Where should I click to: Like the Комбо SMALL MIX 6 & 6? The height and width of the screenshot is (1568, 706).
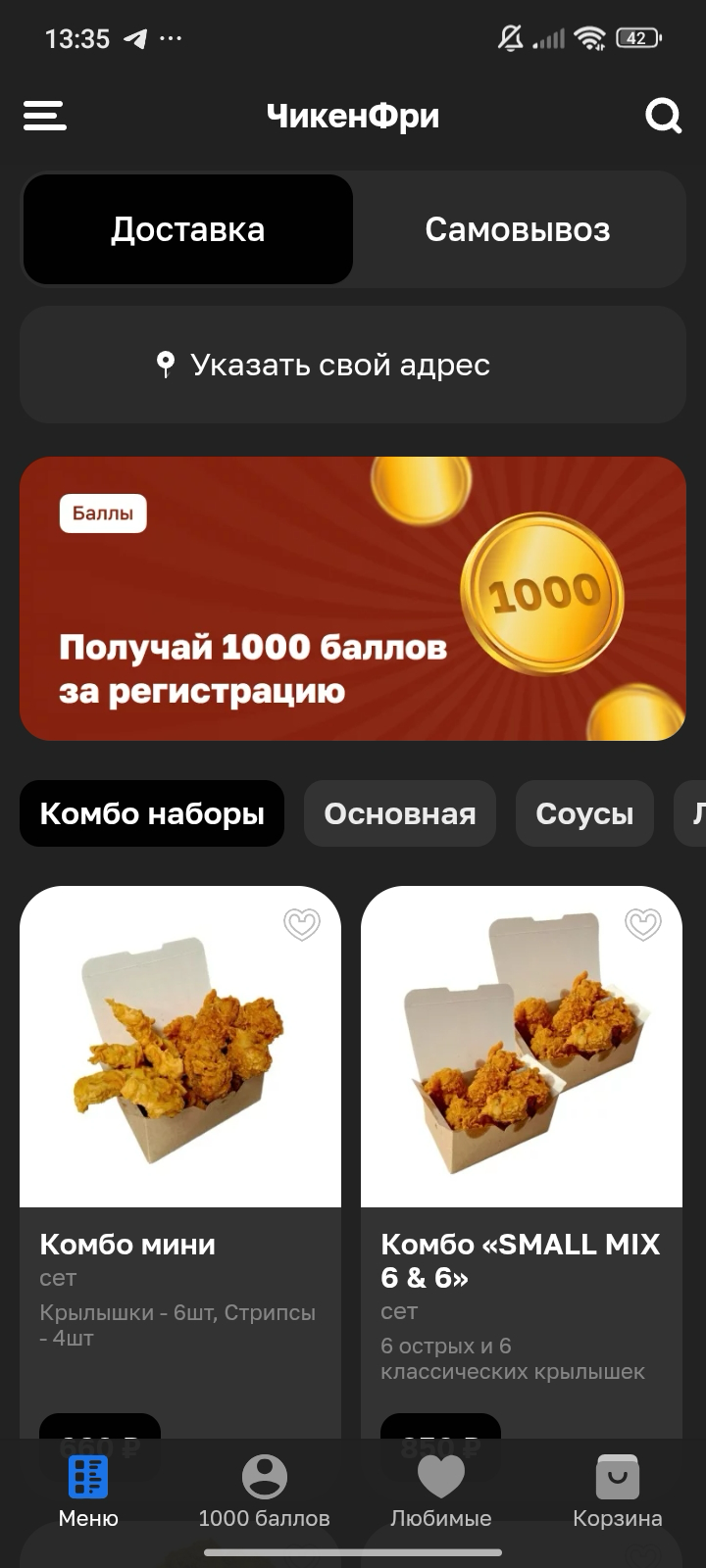[642, 923]
